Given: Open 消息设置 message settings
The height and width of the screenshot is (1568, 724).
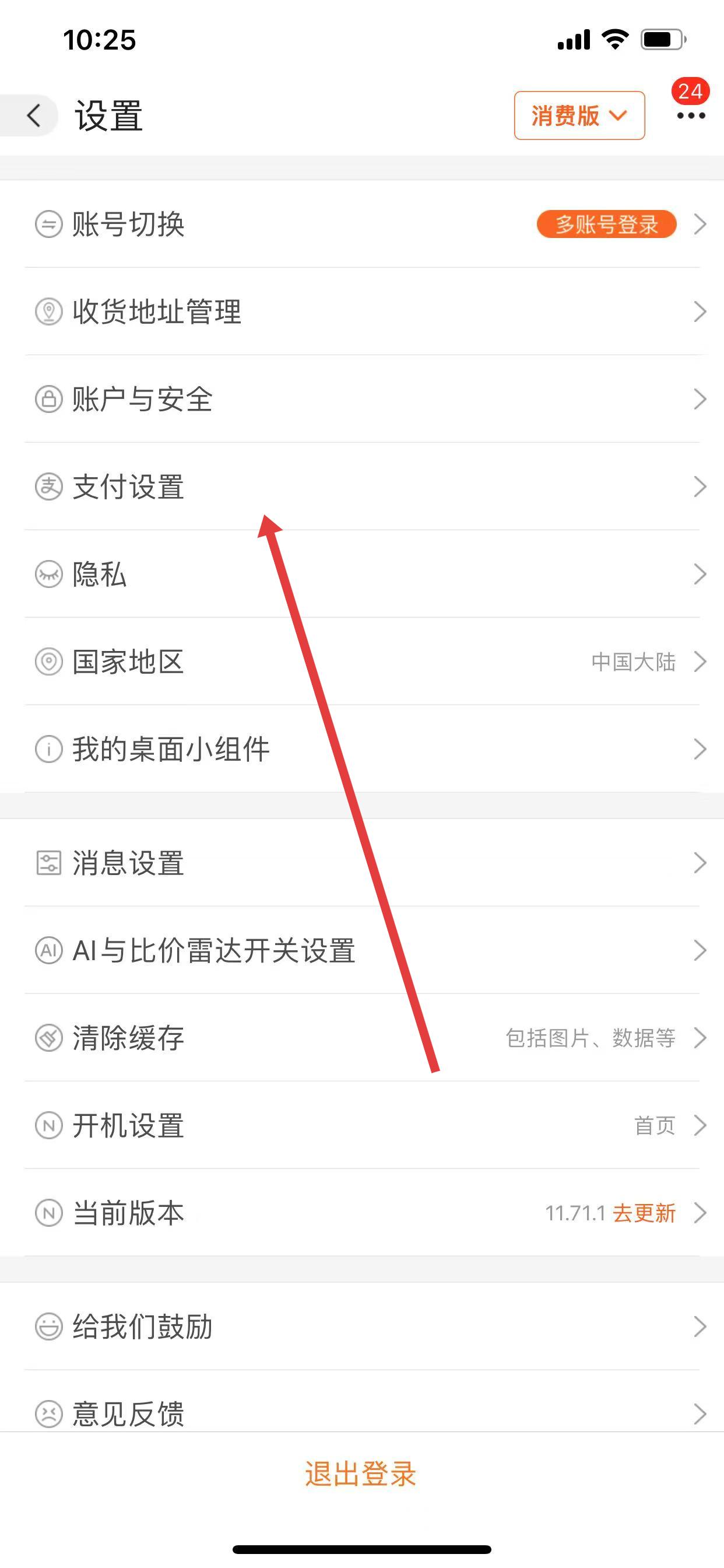Looking at the screenshot, I should (x=362, y=863).
